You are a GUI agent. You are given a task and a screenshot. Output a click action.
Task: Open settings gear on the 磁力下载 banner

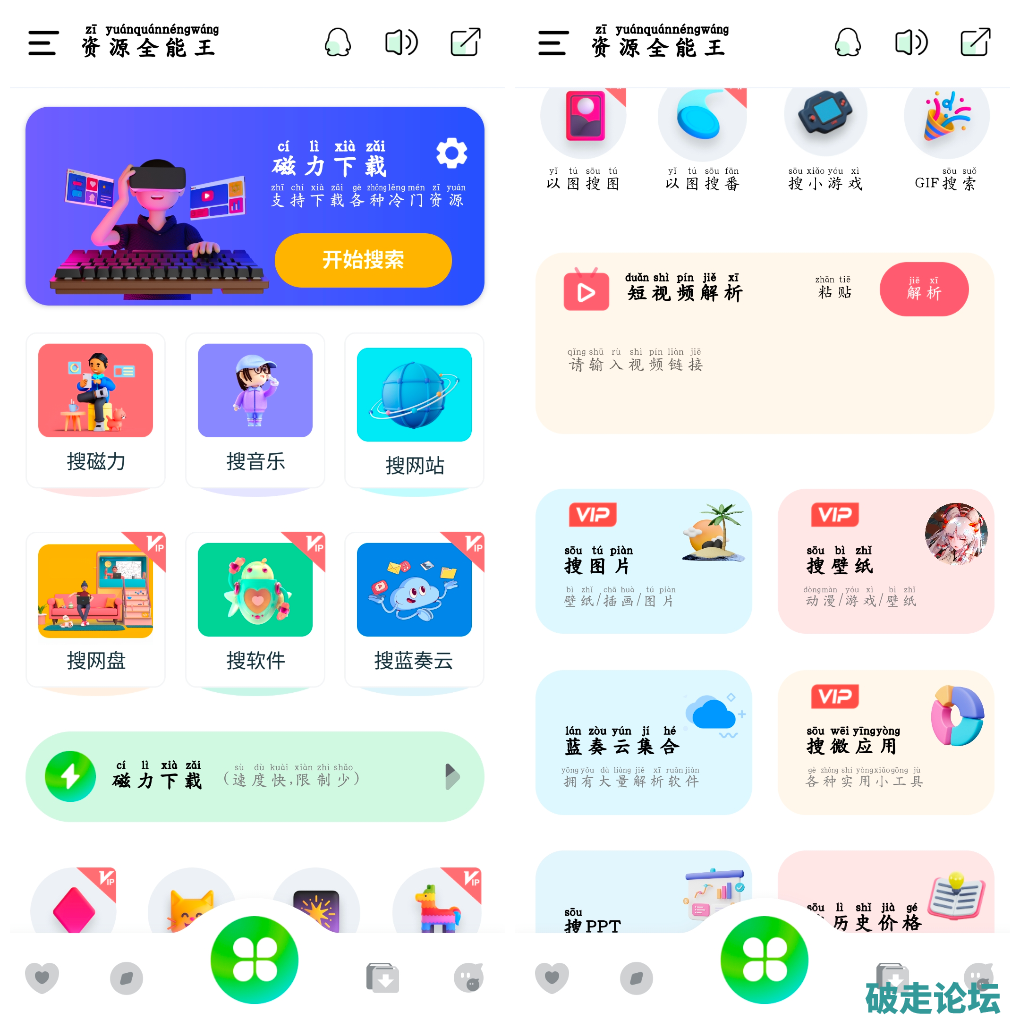pos(451,153)
